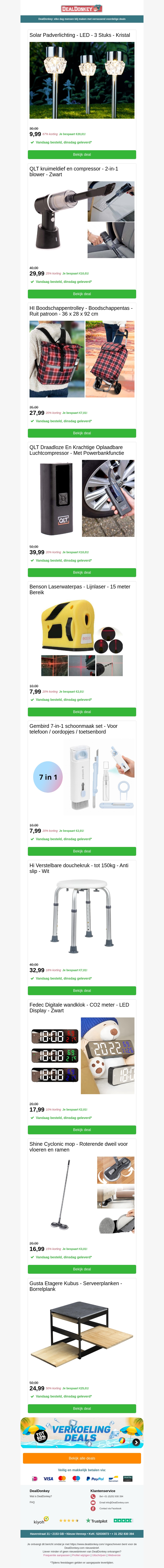View the Solar Padverlichting LED deal
The height and width of the screenshot is (1568, 164).
82,154
